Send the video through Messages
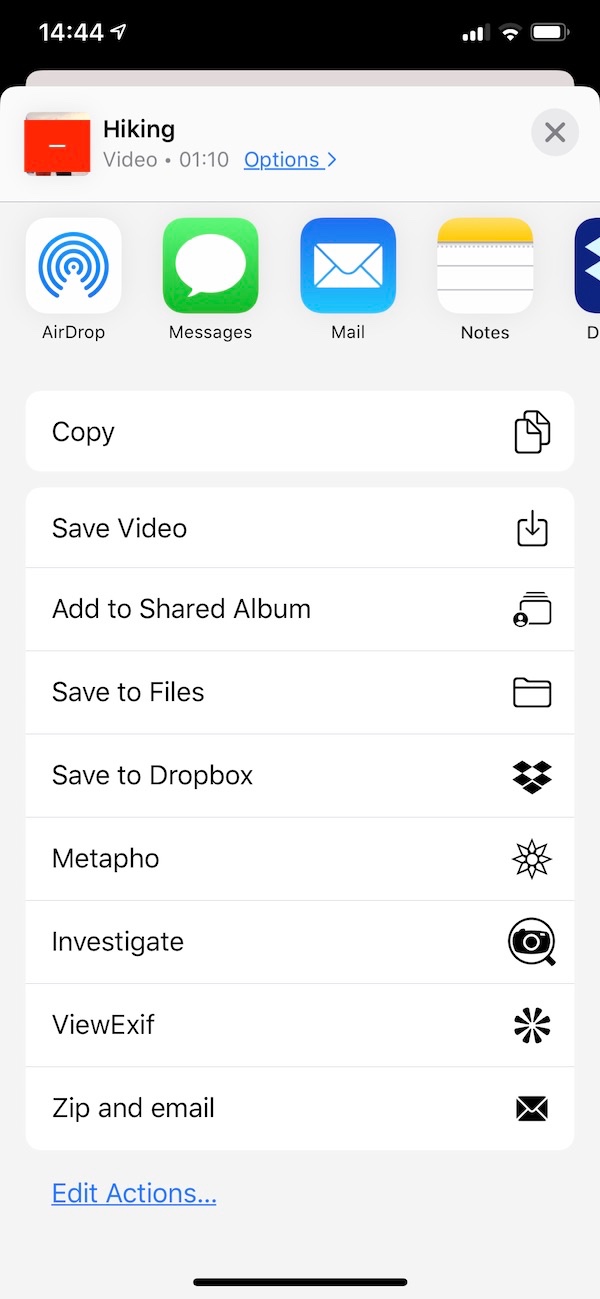This screenshot has height=1299, width=600. point(211,267)
